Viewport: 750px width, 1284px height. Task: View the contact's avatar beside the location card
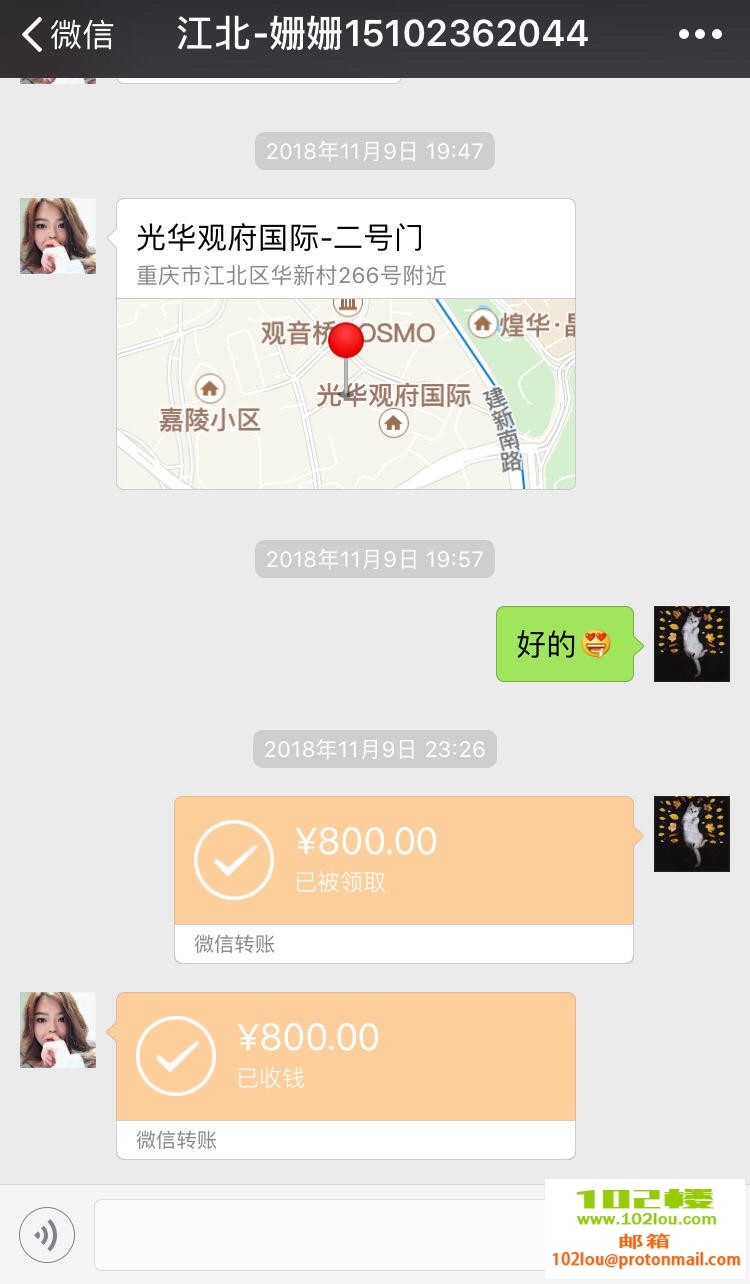click(x=58, y=236)
